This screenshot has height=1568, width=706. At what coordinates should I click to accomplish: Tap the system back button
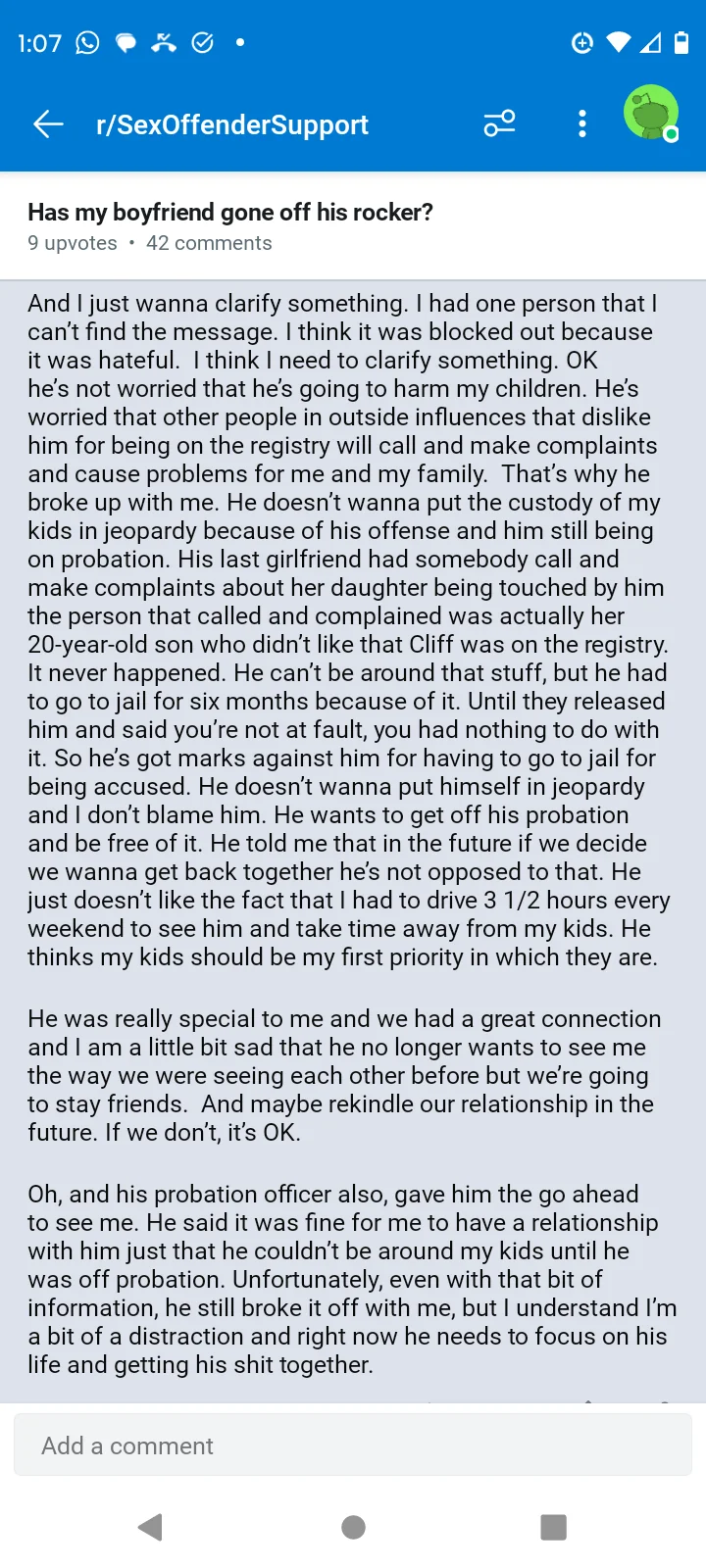(x=150, y=1527)
